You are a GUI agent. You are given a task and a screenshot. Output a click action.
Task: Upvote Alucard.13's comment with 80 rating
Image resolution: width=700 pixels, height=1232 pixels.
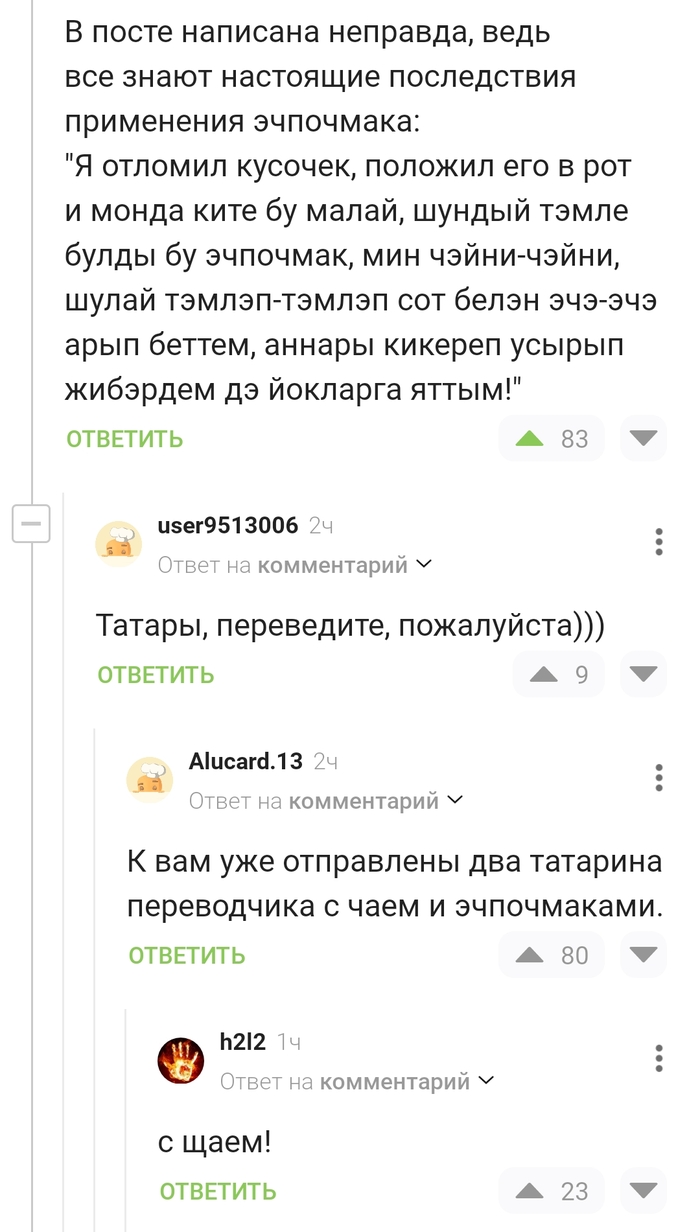530,955
